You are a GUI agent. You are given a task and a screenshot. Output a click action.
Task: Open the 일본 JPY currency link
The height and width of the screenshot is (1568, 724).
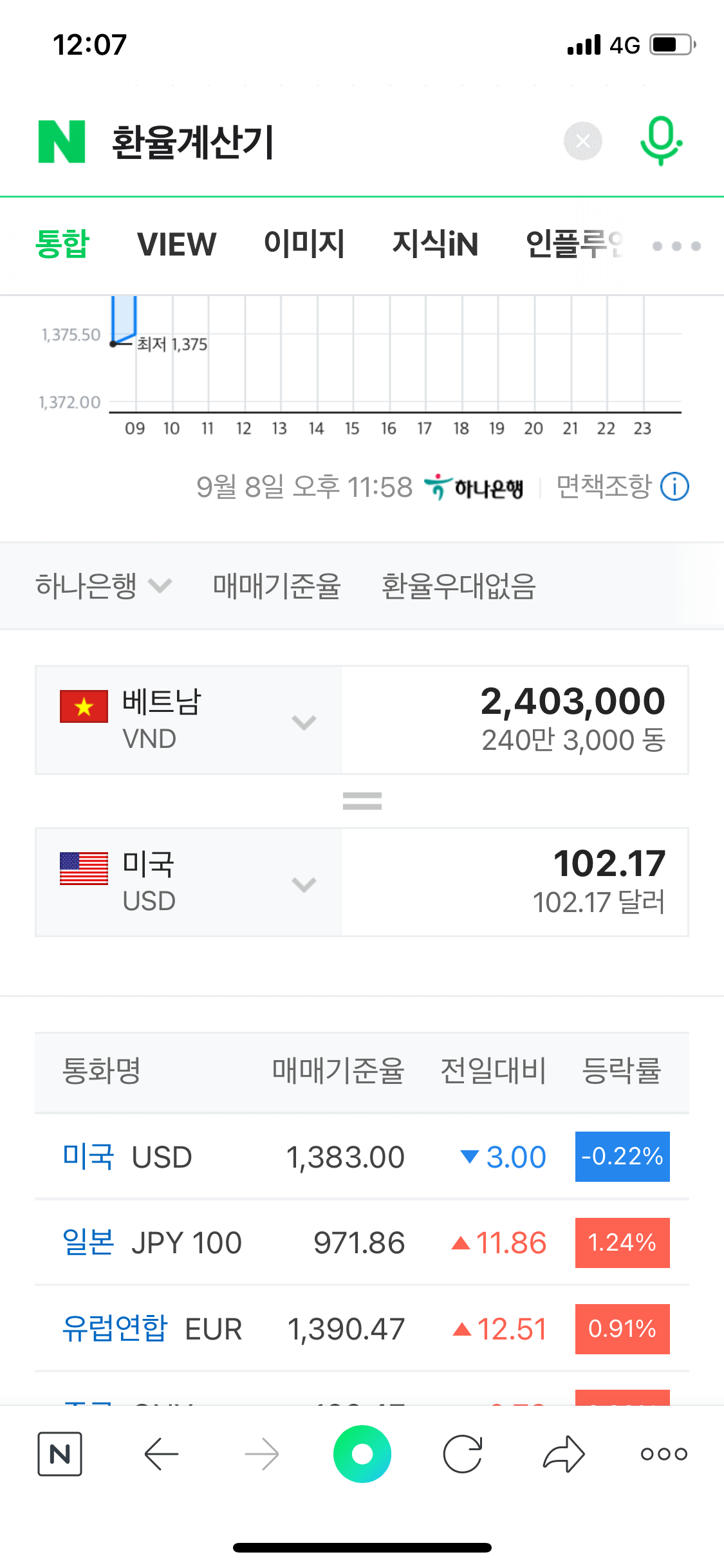pyautogui.click(x=88, y=1243)
